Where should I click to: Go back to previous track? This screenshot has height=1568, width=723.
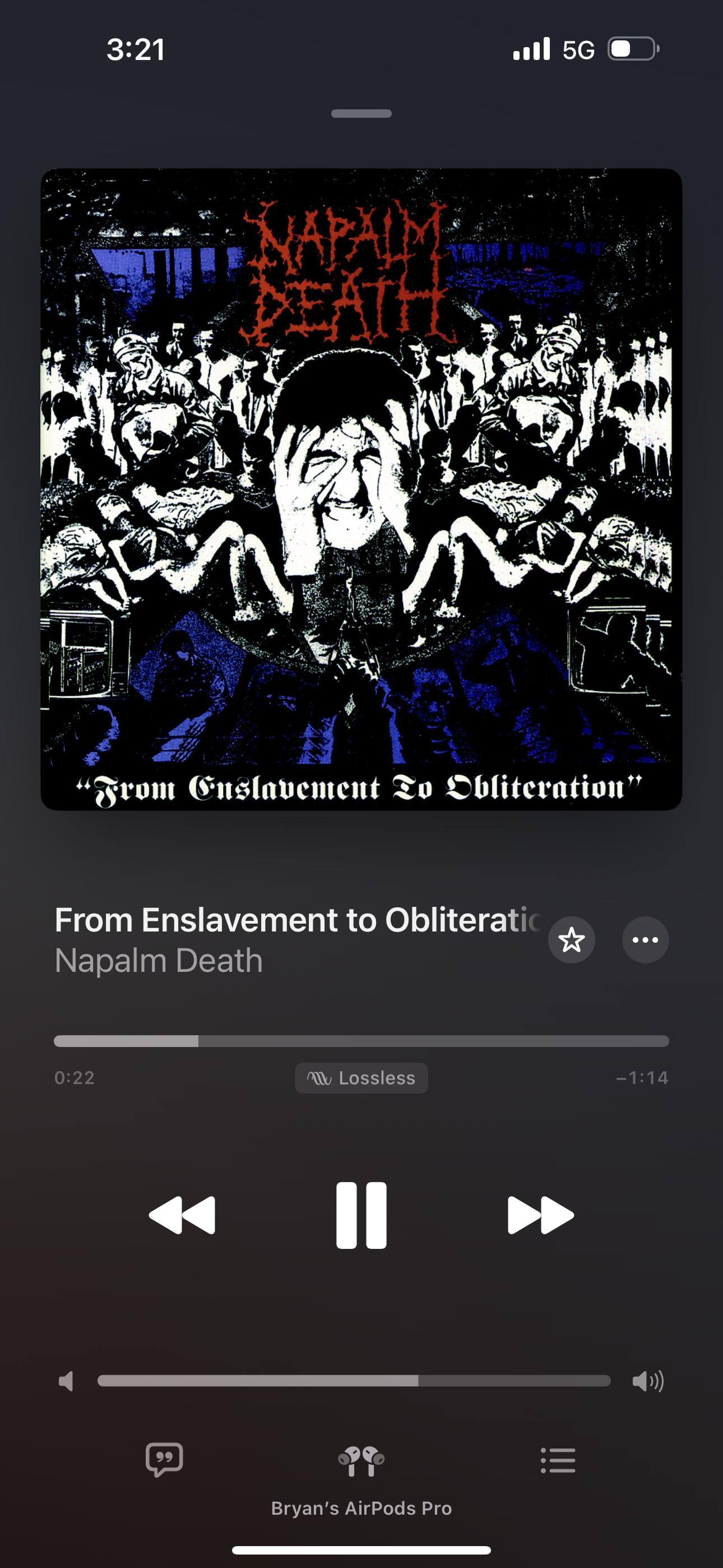click(x=182, y=1215)
